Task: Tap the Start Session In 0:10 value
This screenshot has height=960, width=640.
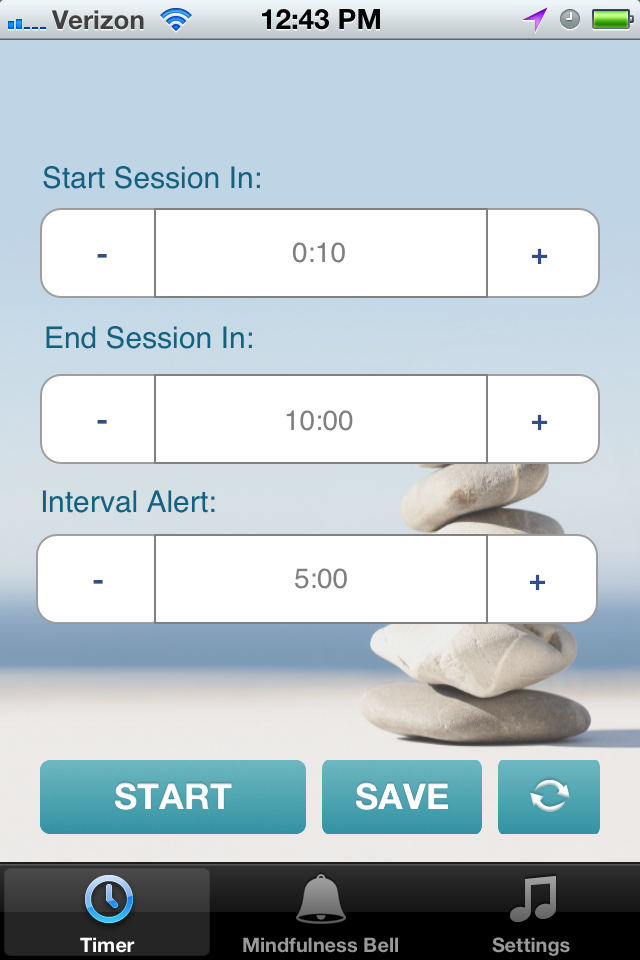Action: 320,253
